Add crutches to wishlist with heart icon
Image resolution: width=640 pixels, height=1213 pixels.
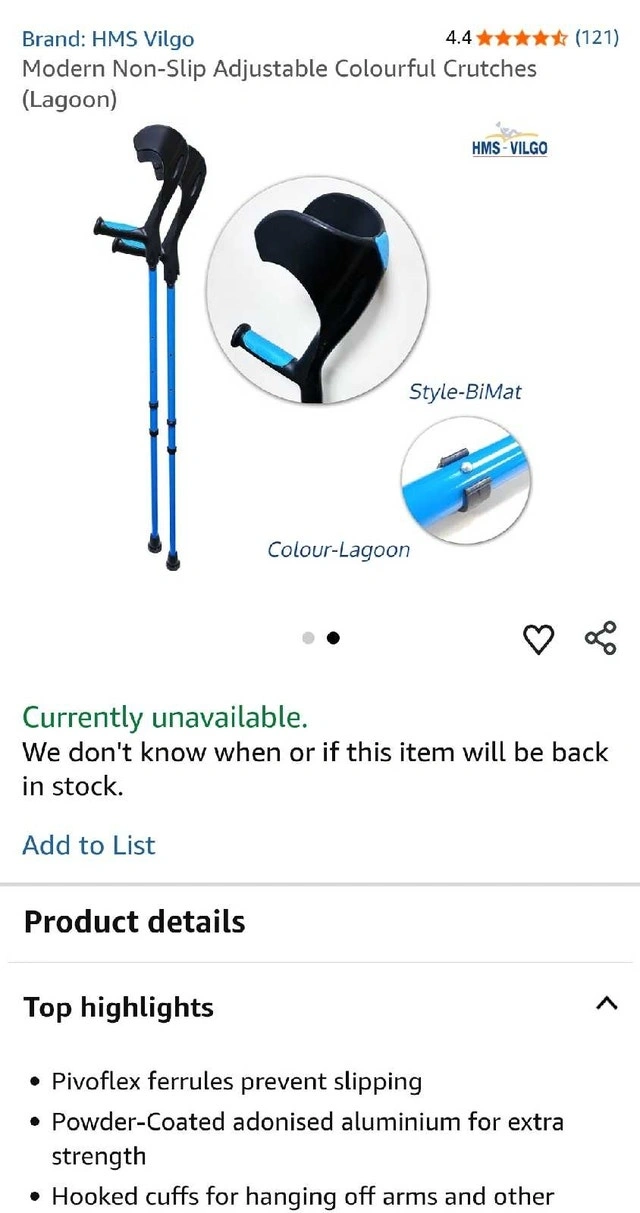pos(539,639)
